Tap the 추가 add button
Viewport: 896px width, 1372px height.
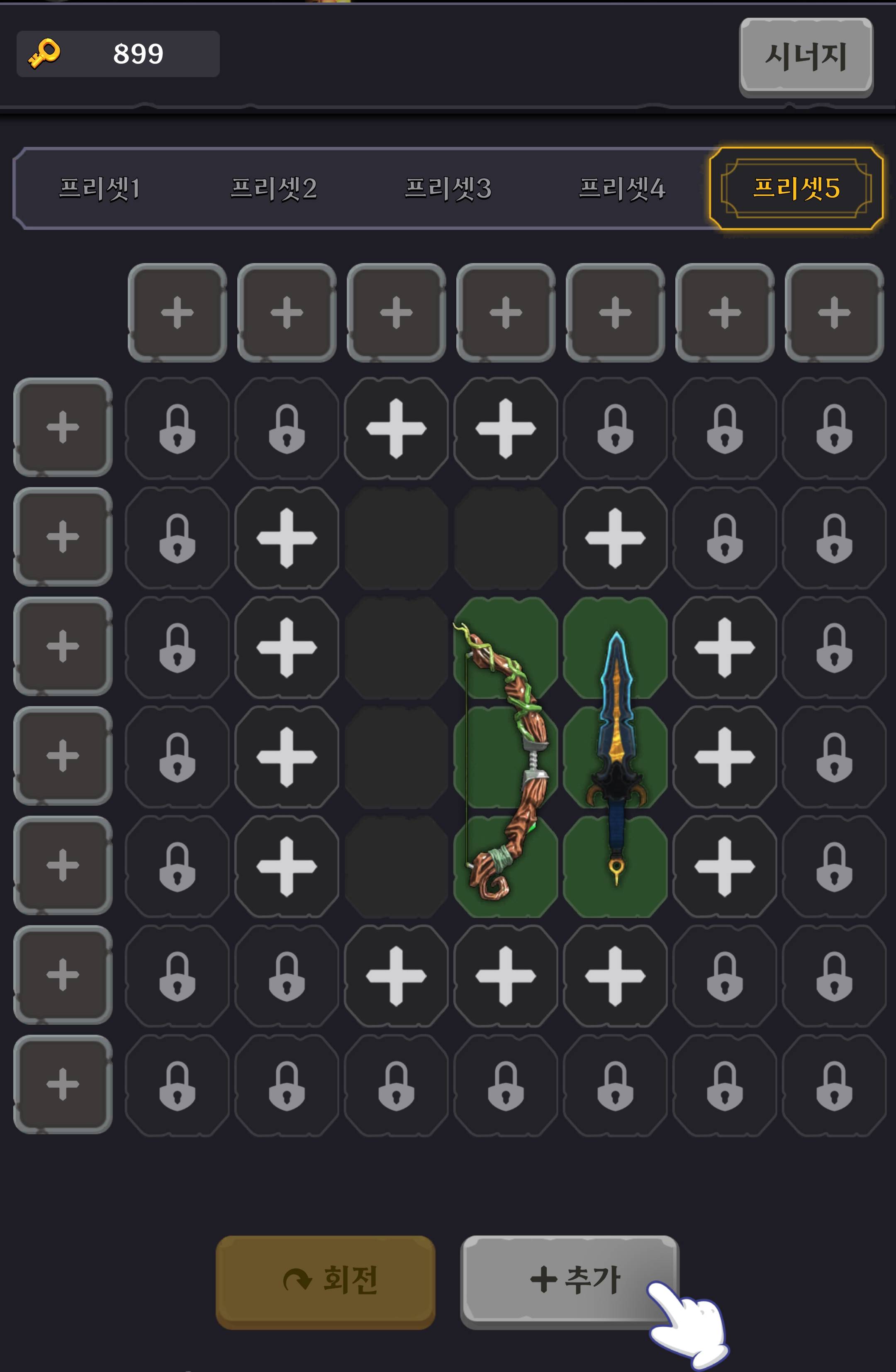click(x=569, y=1280)
